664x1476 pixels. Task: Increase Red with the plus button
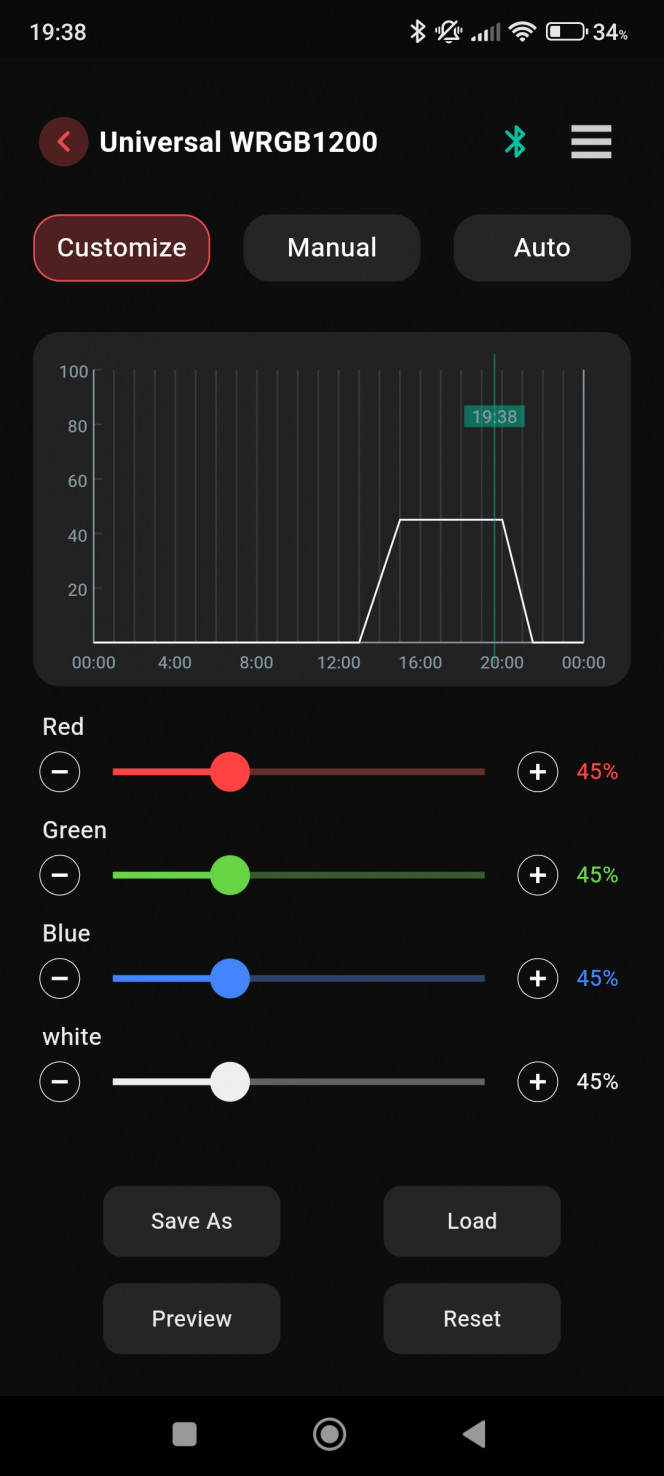538,772
